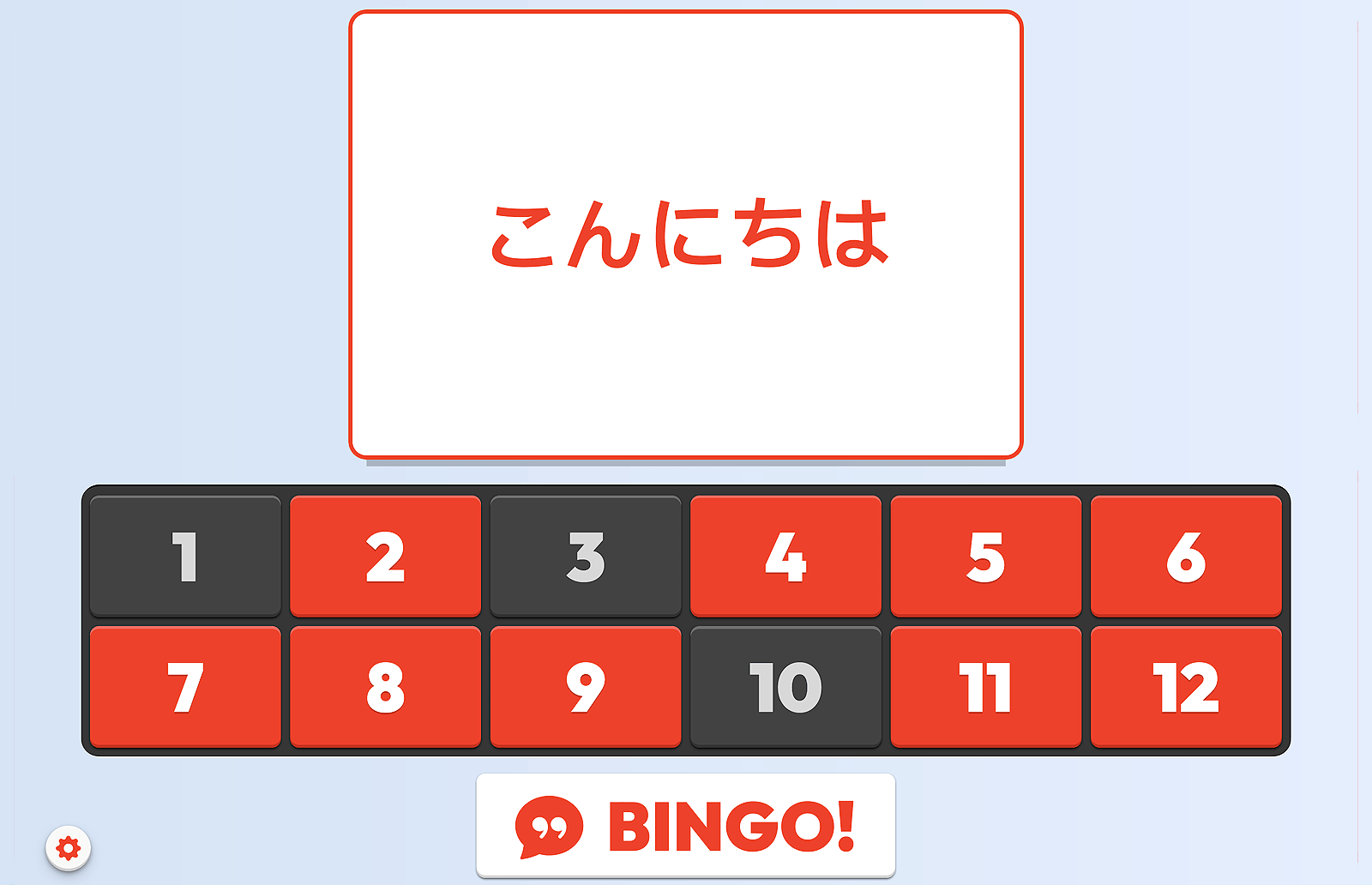Choose number tile 8

[385, 687]
